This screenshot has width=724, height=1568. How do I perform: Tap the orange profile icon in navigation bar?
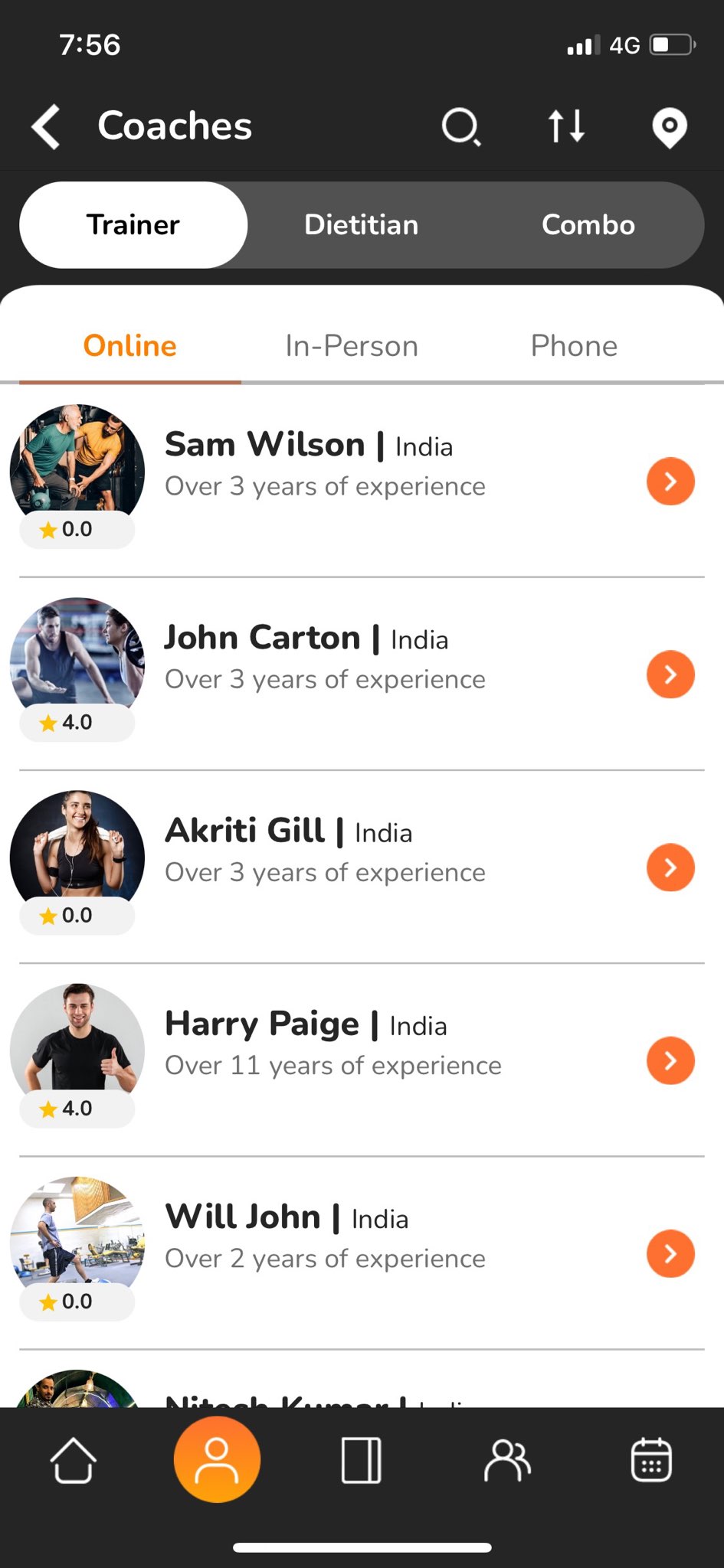(217, 1459)
